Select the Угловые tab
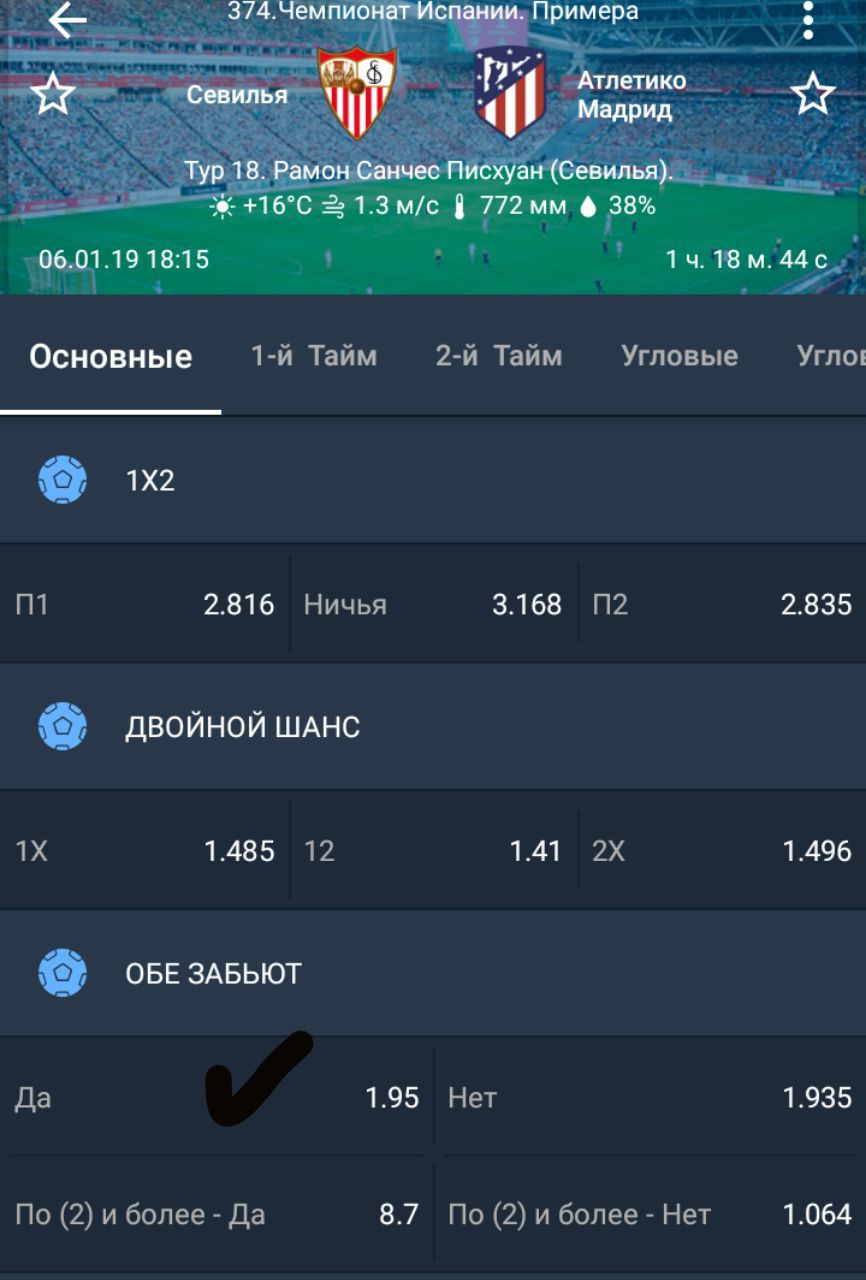The image size is (866, 1280). click(x=679, y=356)
